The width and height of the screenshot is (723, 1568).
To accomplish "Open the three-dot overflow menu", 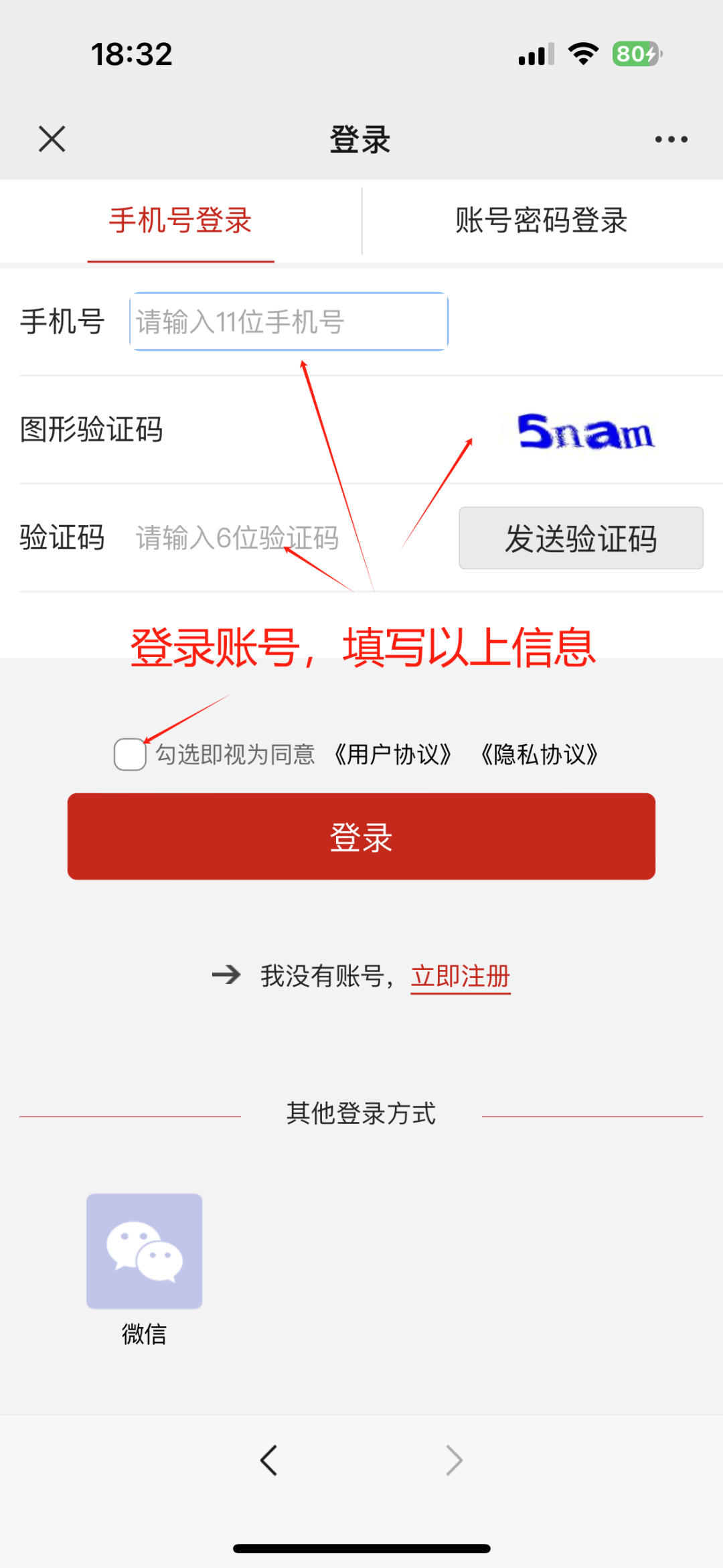I will [x=671, y=139].
